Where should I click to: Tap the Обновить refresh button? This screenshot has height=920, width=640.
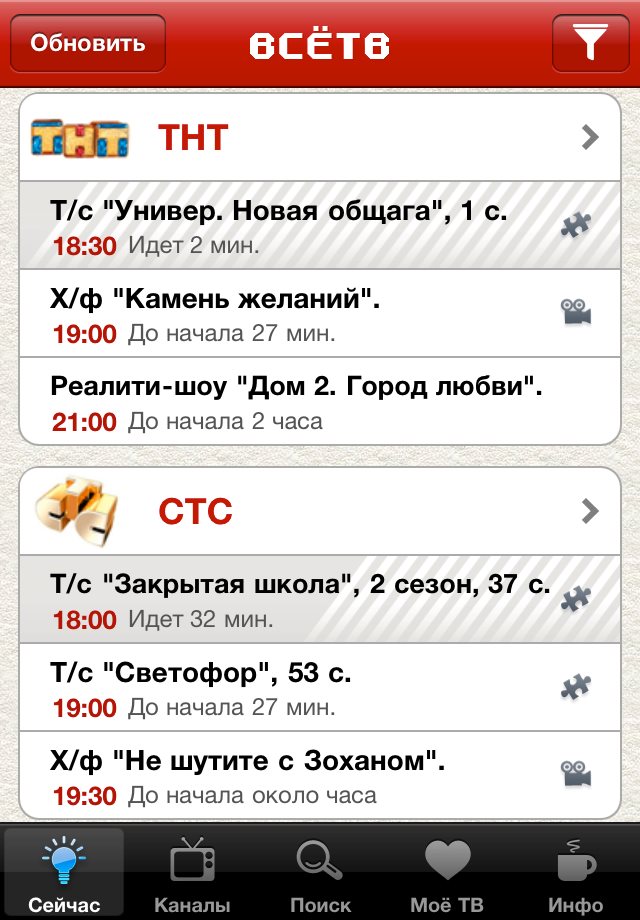click(87, 44)
